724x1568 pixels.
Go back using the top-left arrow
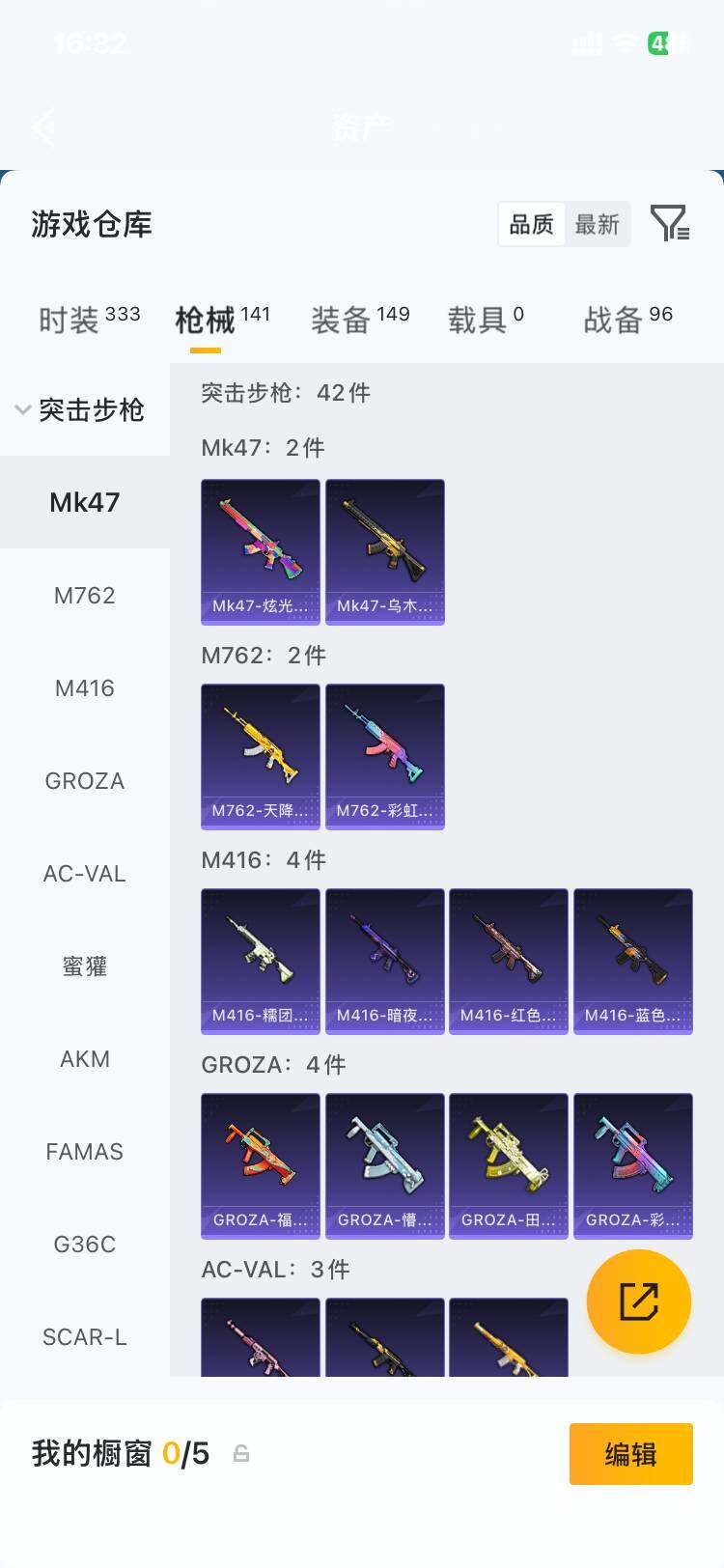[x=43, y=126]
